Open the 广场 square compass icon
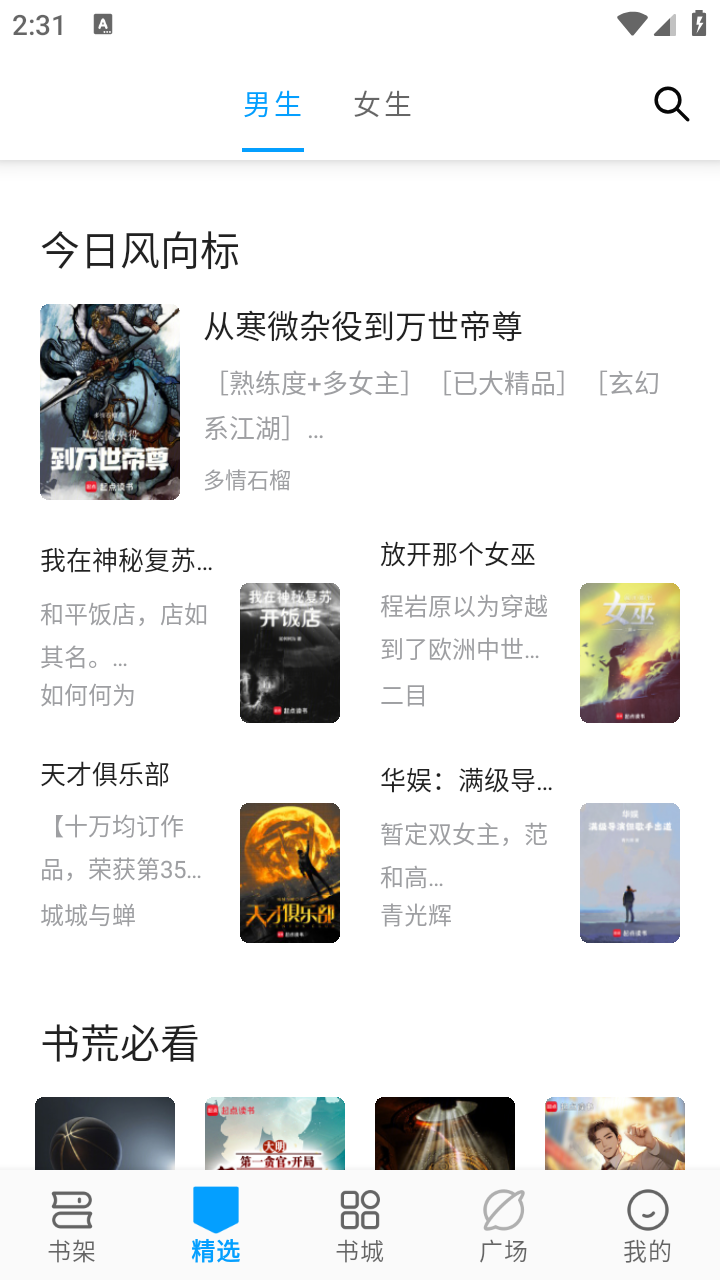This screenshot has width=720, height=1280. coord(503,1210)
